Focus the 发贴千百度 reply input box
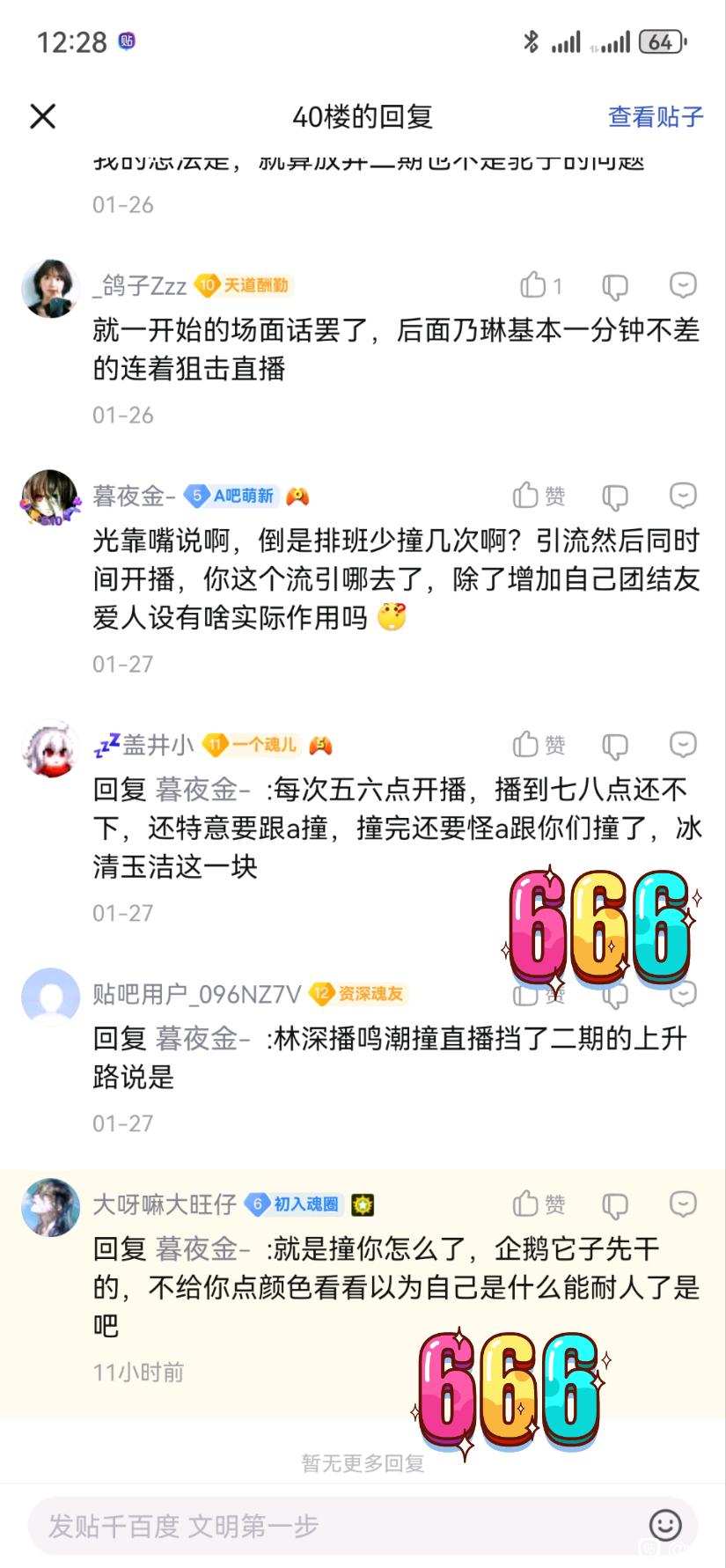726x1568 pixels. [334, 1526]
